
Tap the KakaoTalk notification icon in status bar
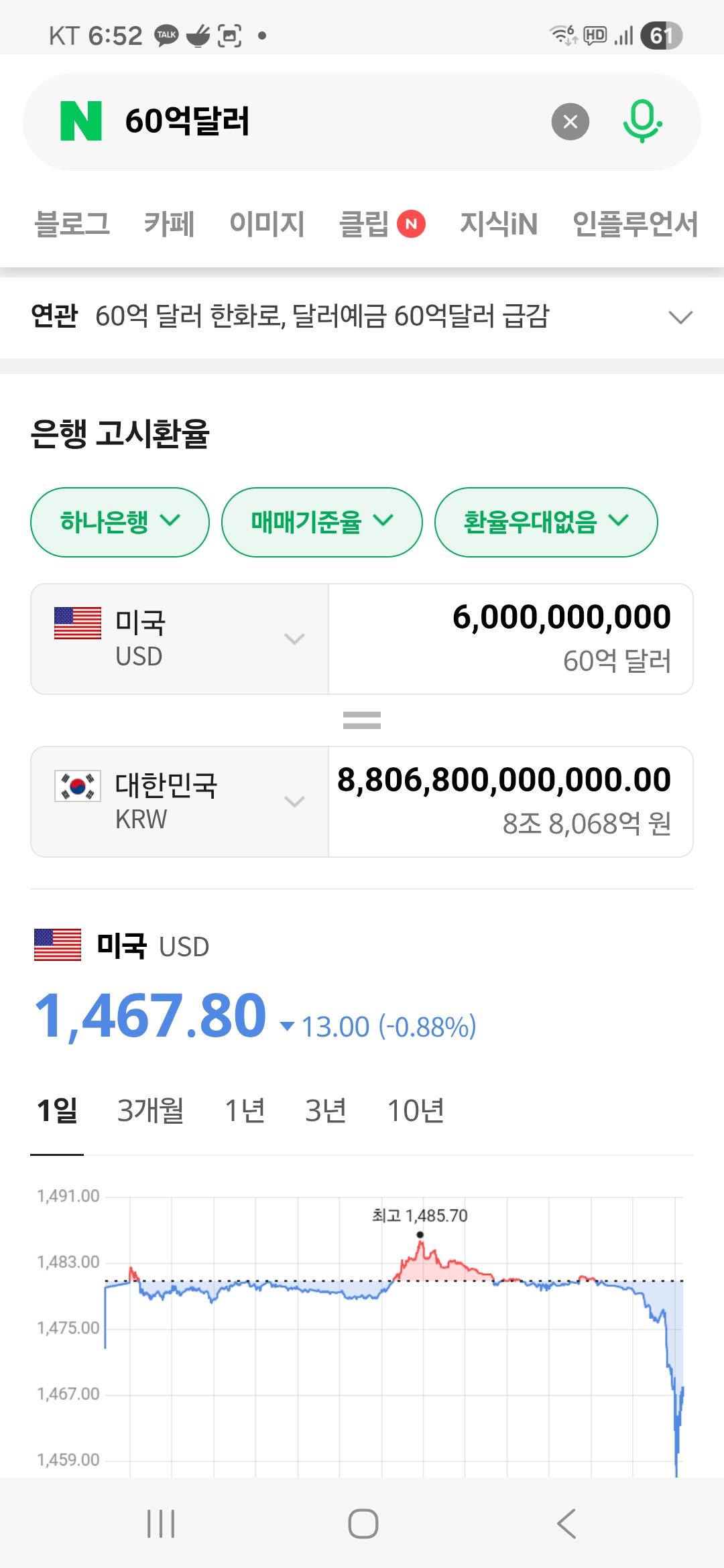166,34
